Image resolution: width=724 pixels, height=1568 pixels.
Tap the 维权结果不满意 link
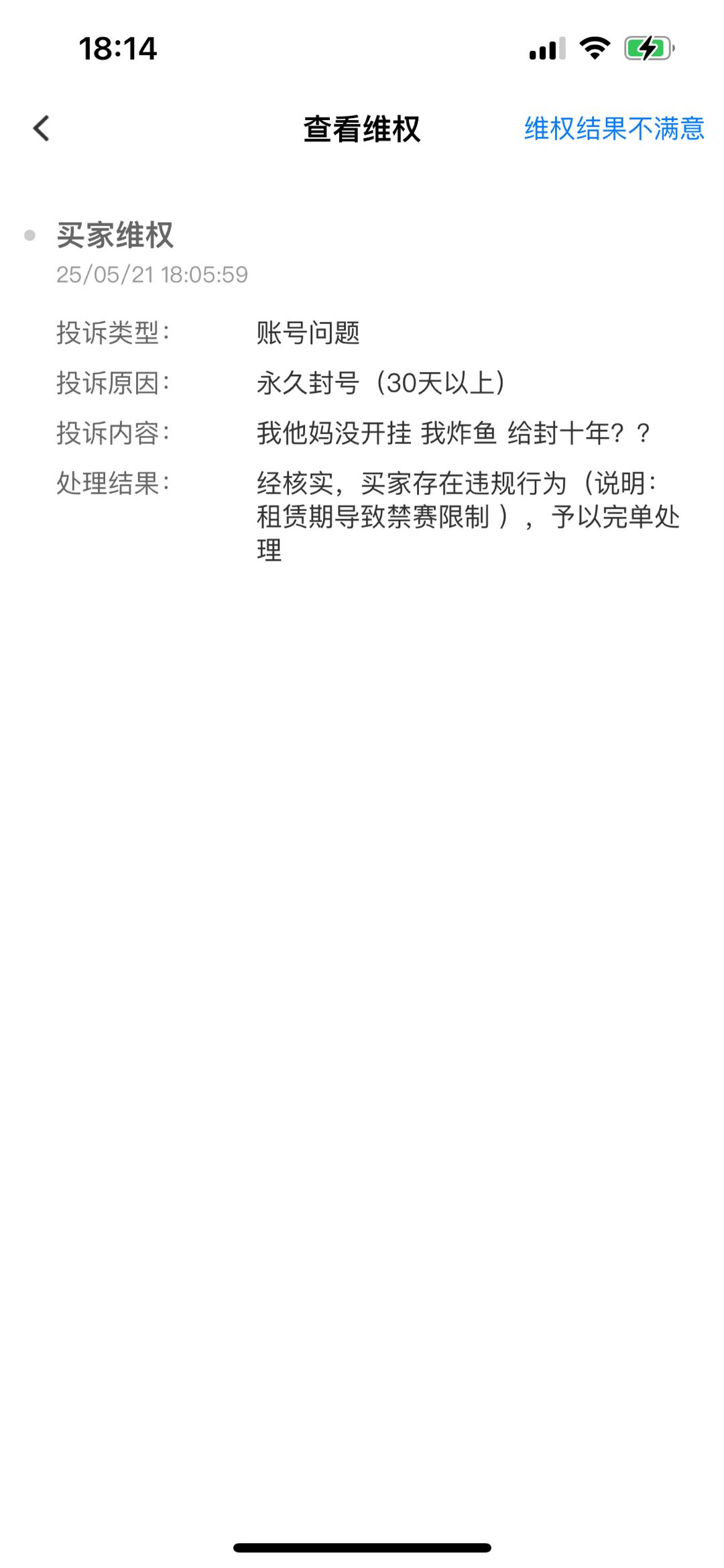[614, 128]
